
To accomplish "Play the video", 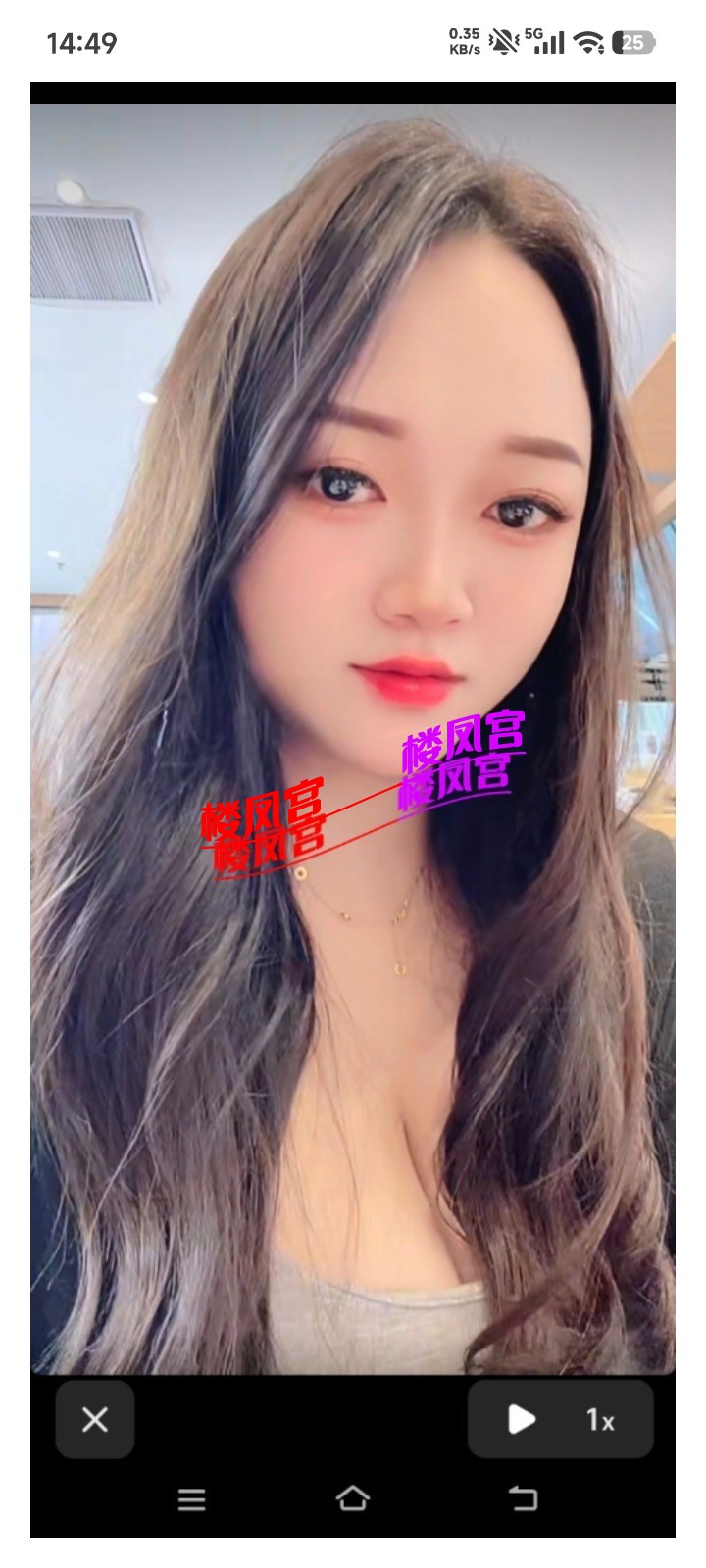I will point(522,1419).
